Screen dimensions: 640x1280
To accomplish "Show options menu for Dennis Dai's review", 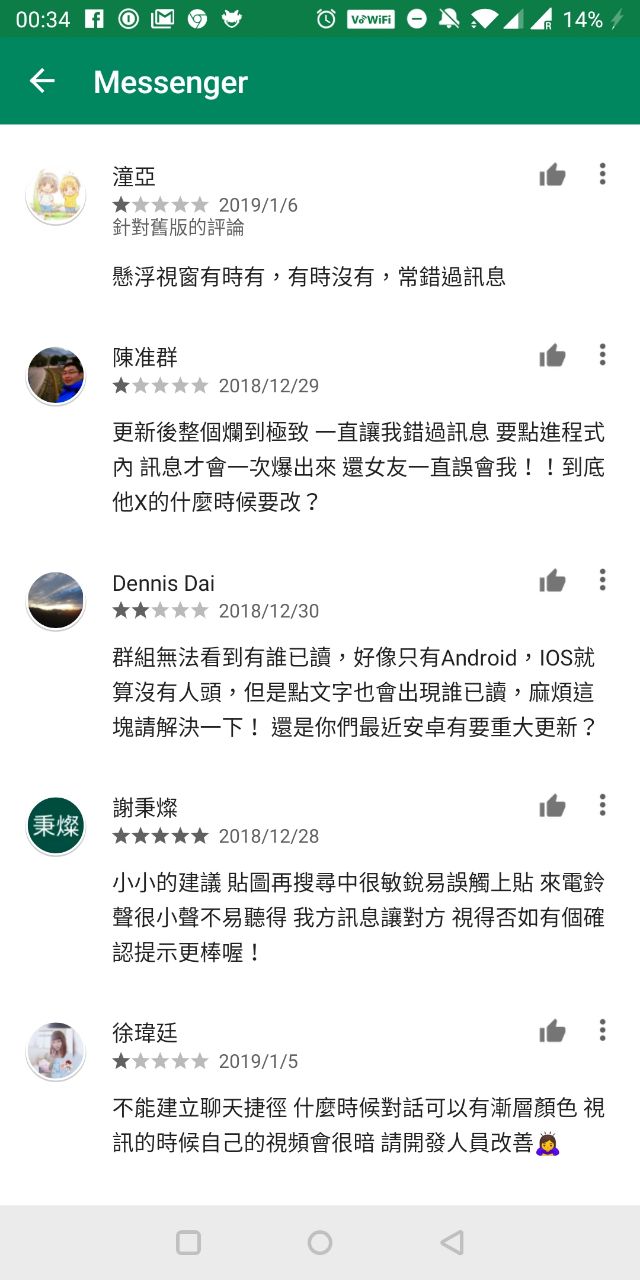I will pos(602,580).
